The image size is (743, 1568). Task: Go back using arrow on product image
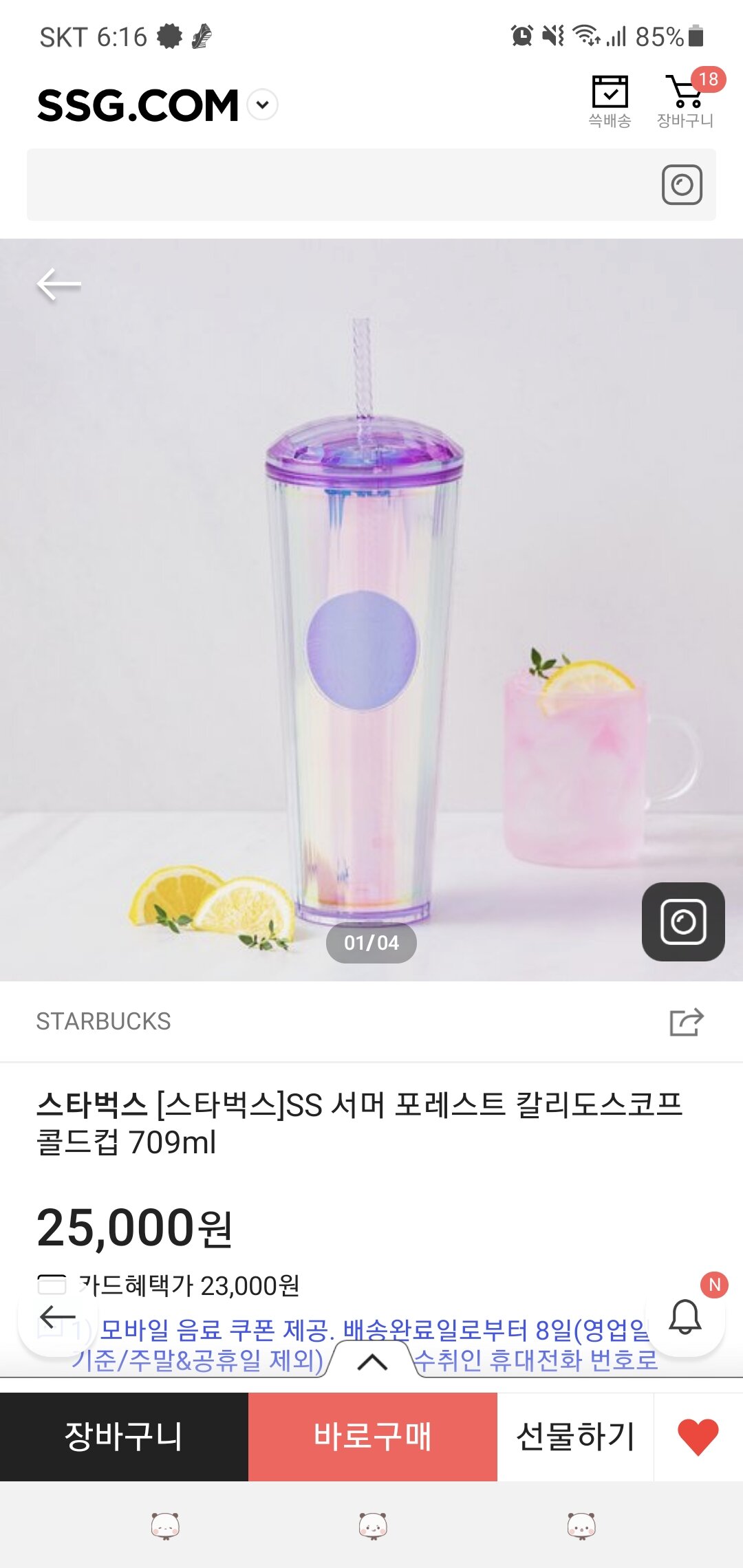click(58, 284)
